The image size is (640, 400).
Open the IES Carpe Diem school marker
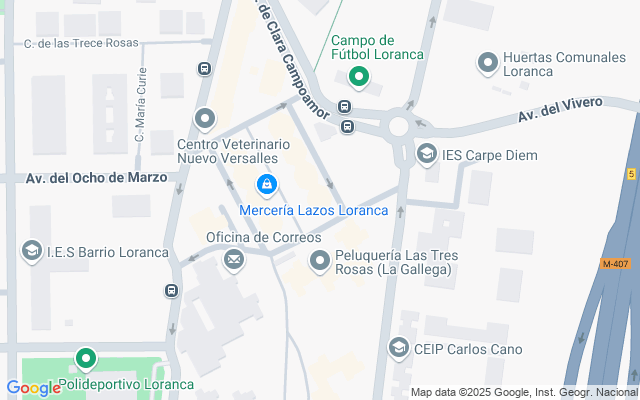[x=427, y=154]
